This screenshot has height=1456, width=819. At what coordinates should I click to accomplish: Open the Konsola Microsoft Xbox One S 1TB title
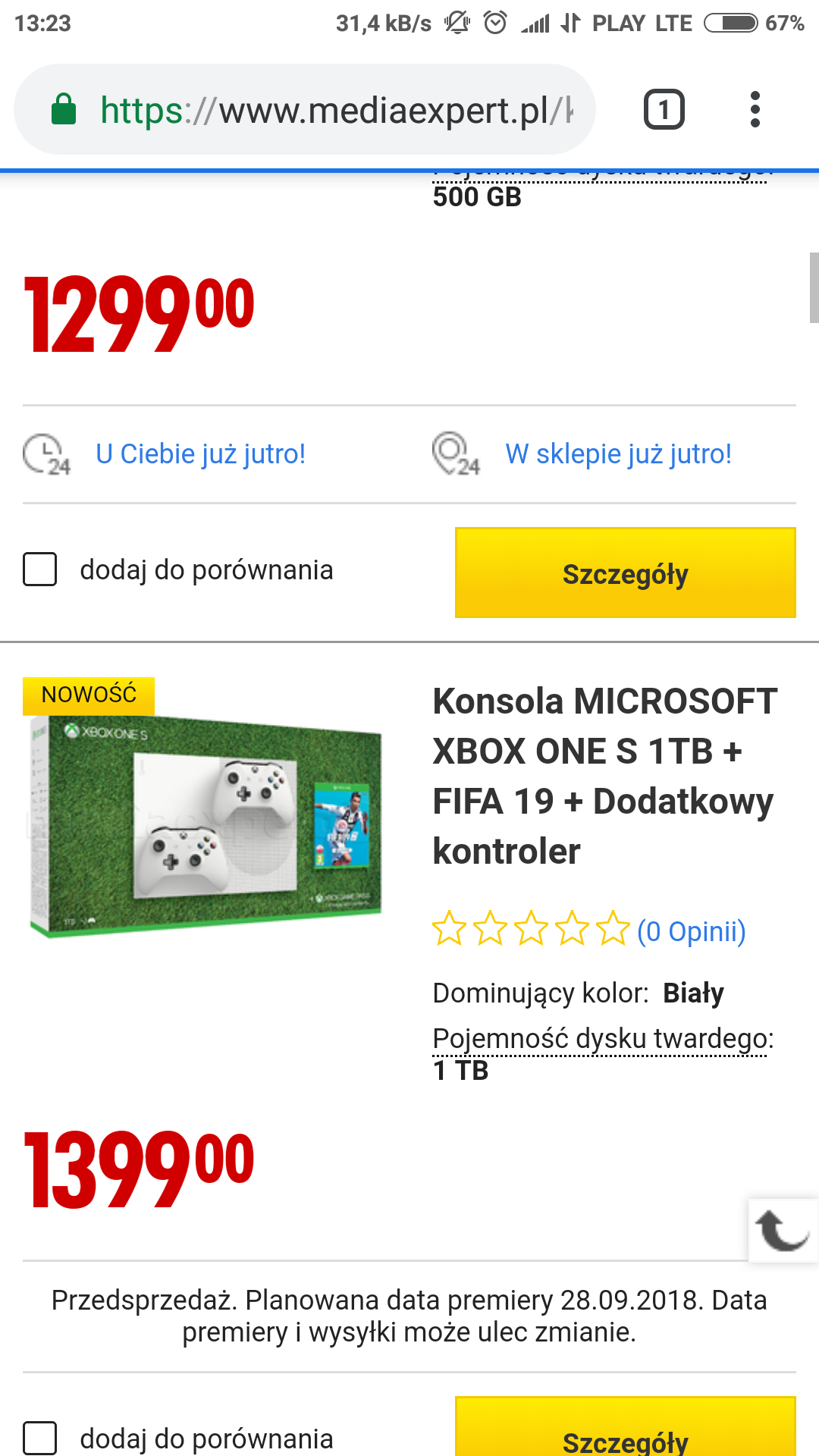pos(605,776)
